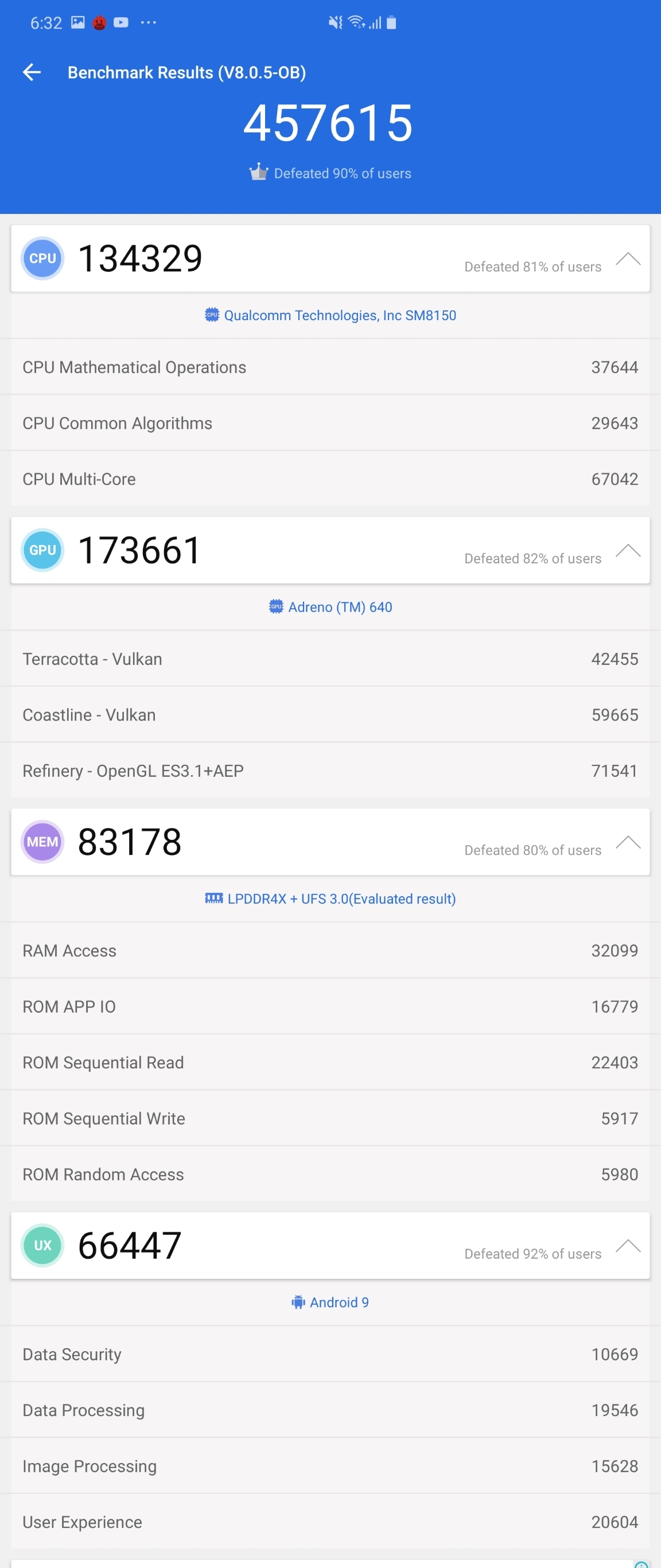
Task: Open Adreno (TM) 640 details
Action: (330, 607)
